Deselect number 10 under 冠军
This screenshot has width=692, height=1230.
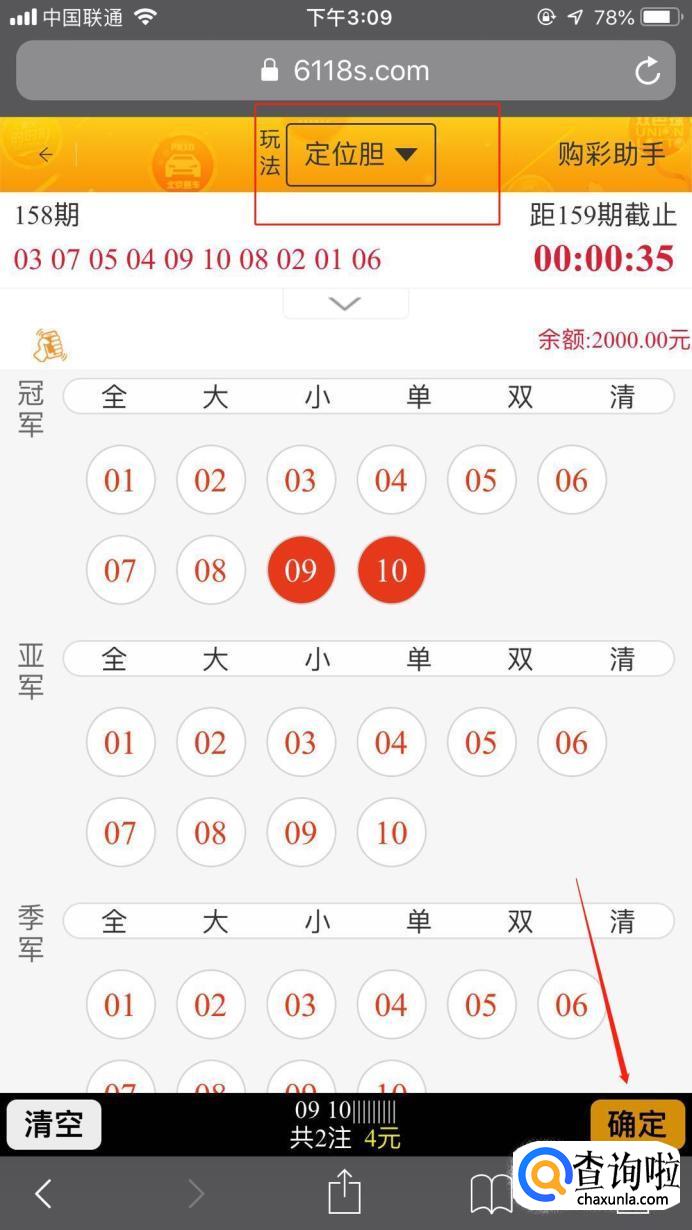tap(391, 571)
